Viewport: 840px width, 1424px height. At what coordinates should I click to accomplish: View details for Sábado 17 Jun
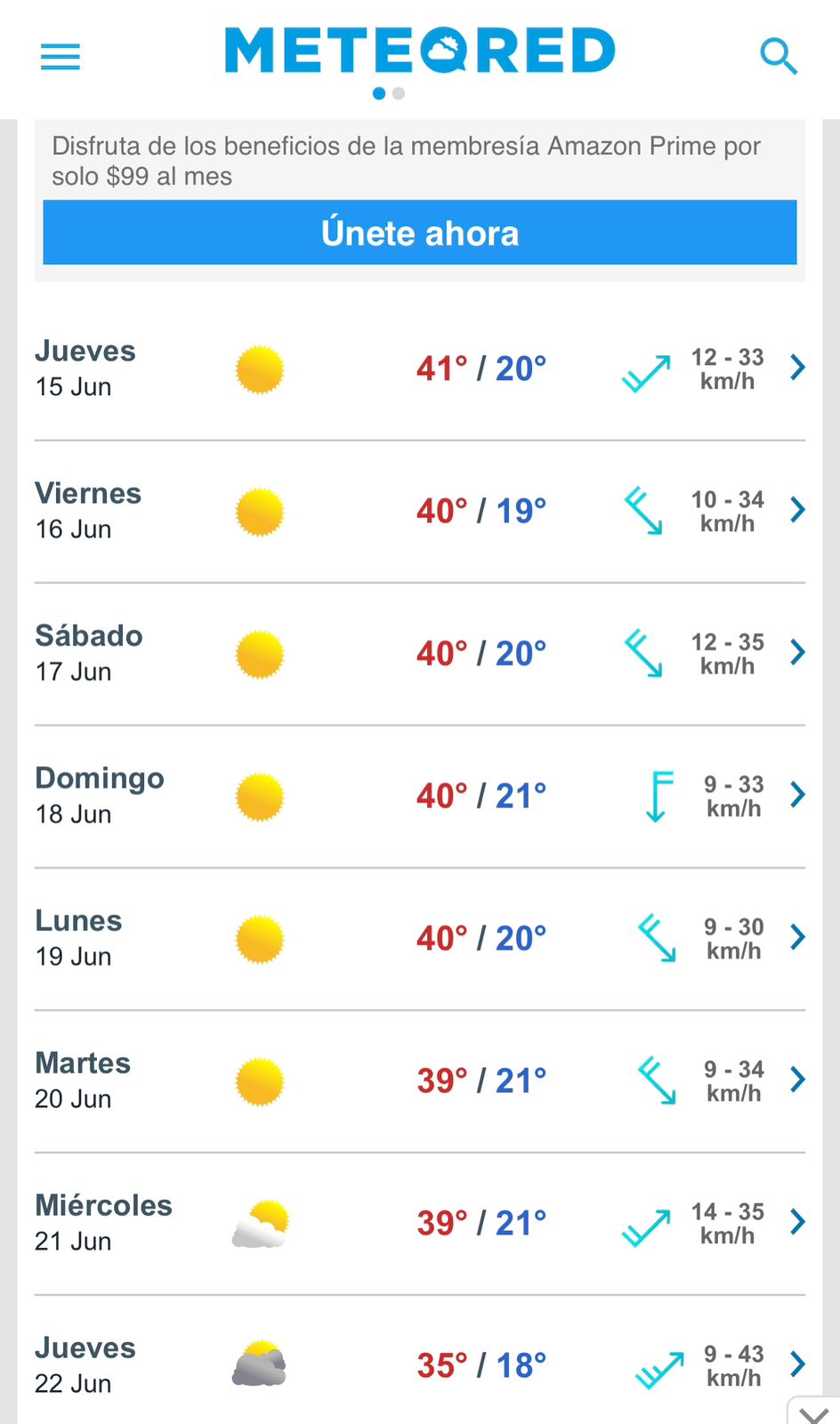(420, 653)
